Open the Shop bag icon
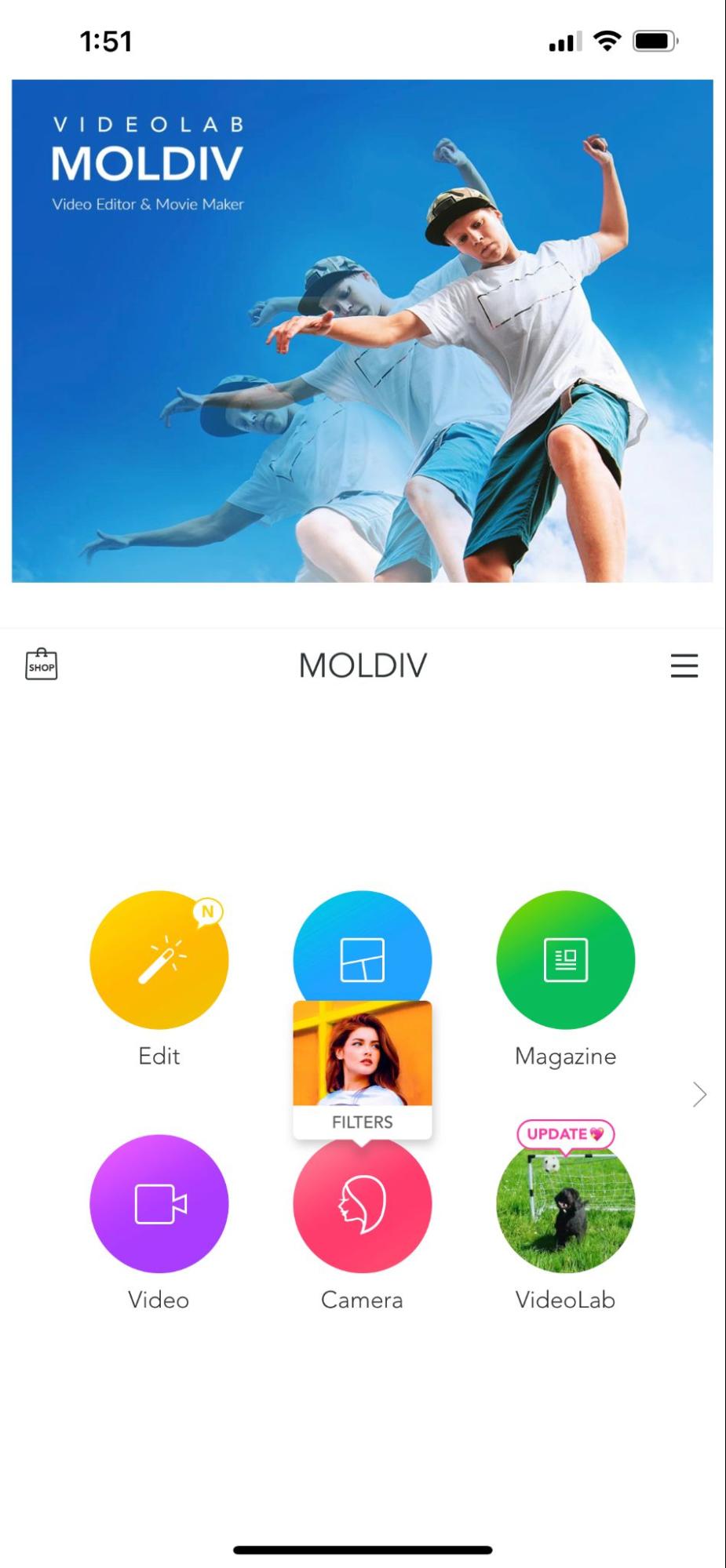Image resolution: width=726 pixels, height=1568 pixels. point(42,664)
